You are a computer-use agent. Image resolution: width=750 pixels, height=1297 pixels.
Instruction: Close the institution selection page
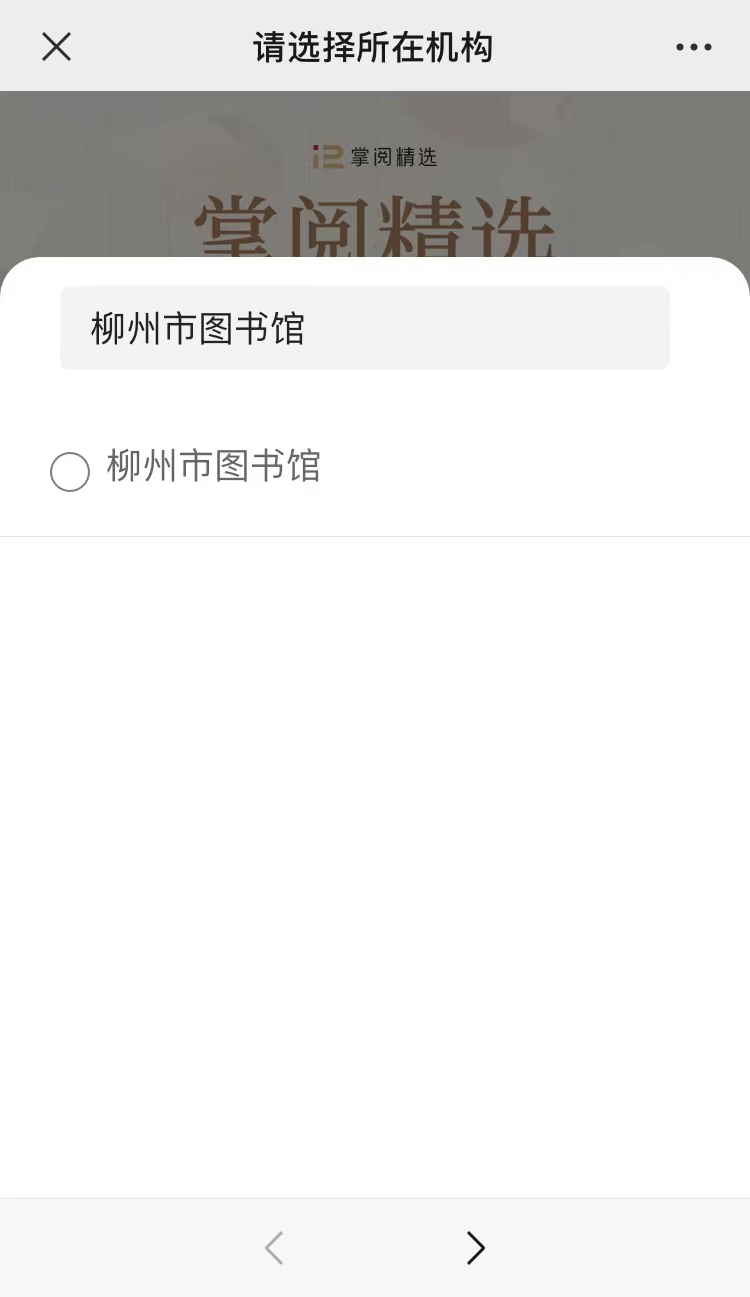[x=56, y=47]
